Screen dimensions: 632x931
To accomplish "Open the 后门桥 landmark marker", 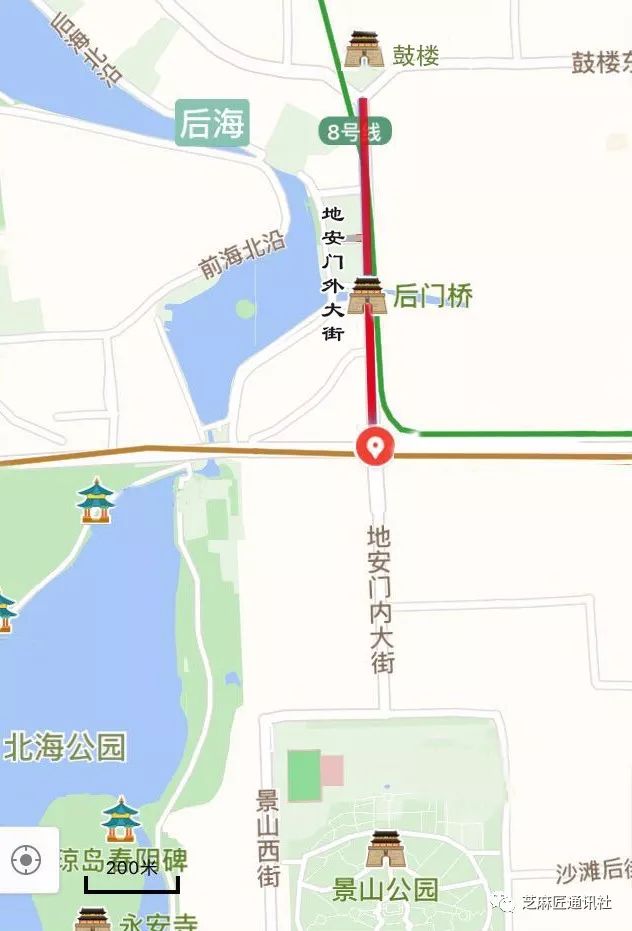I will pyautogui.click(x=367, y=295).
